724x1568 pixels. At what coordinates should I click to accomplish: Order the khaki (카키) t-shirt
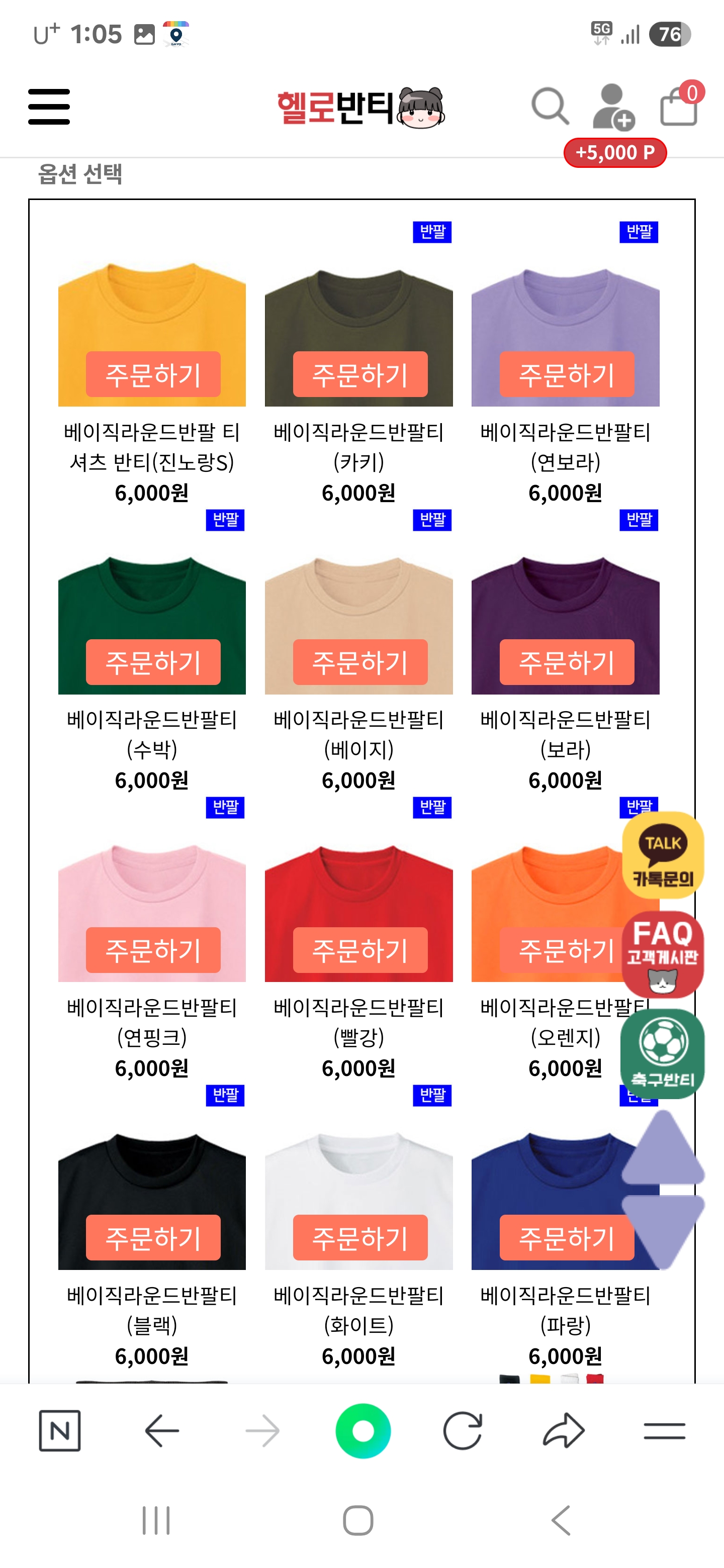360,374
